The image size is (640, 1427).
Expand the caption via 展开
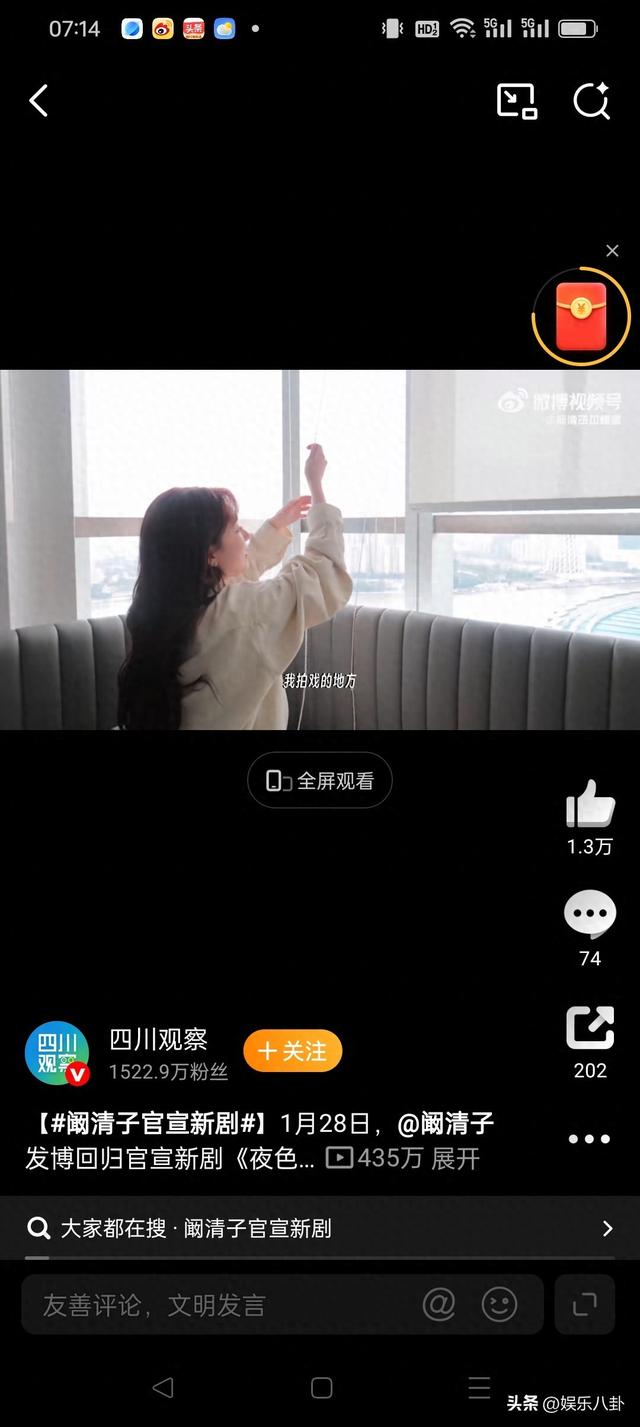click(x=456, y=1159)
